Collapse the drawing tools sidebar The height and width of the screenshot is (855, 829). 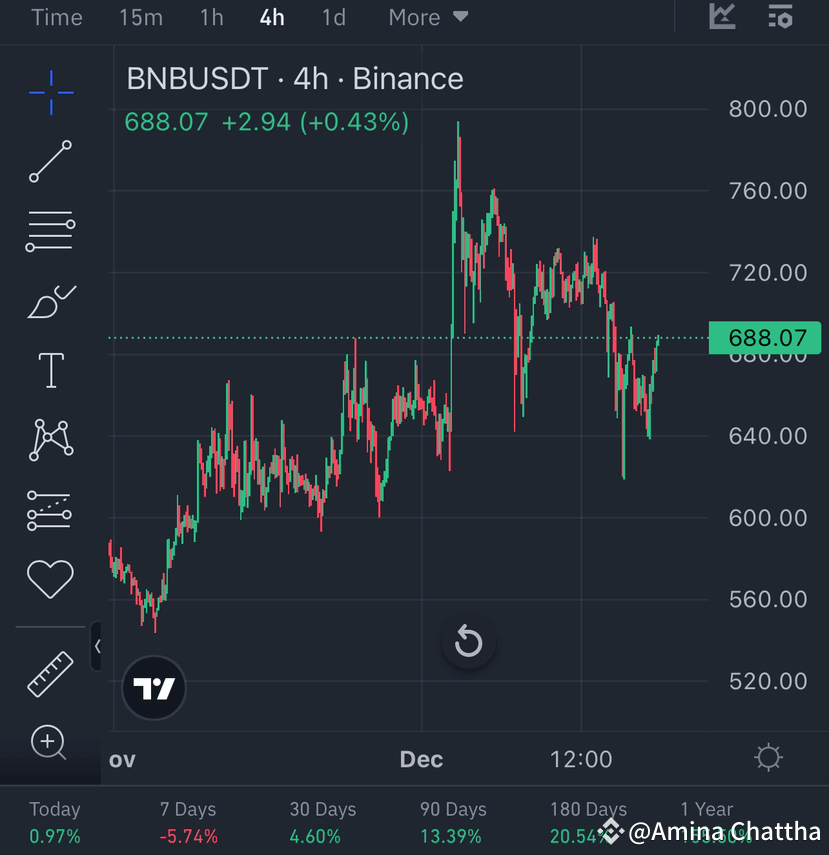(97, 646)
